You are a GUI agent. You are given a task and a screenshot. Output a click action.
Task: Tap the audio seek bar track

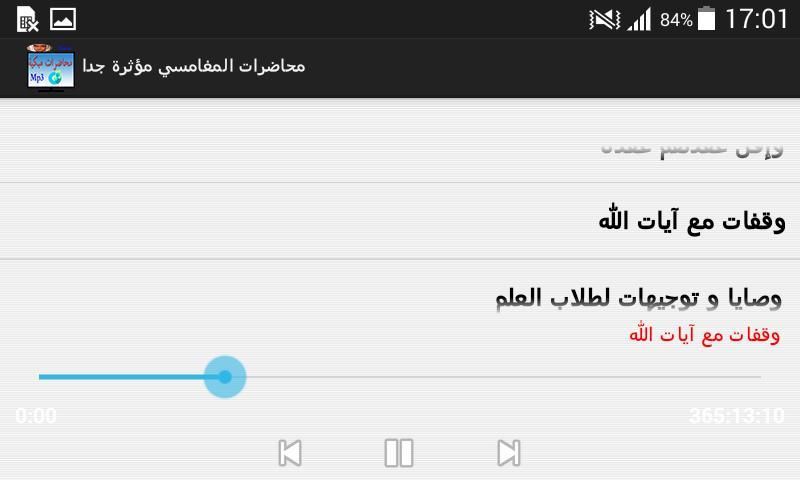pyautogui.click(x=500, y=377)
